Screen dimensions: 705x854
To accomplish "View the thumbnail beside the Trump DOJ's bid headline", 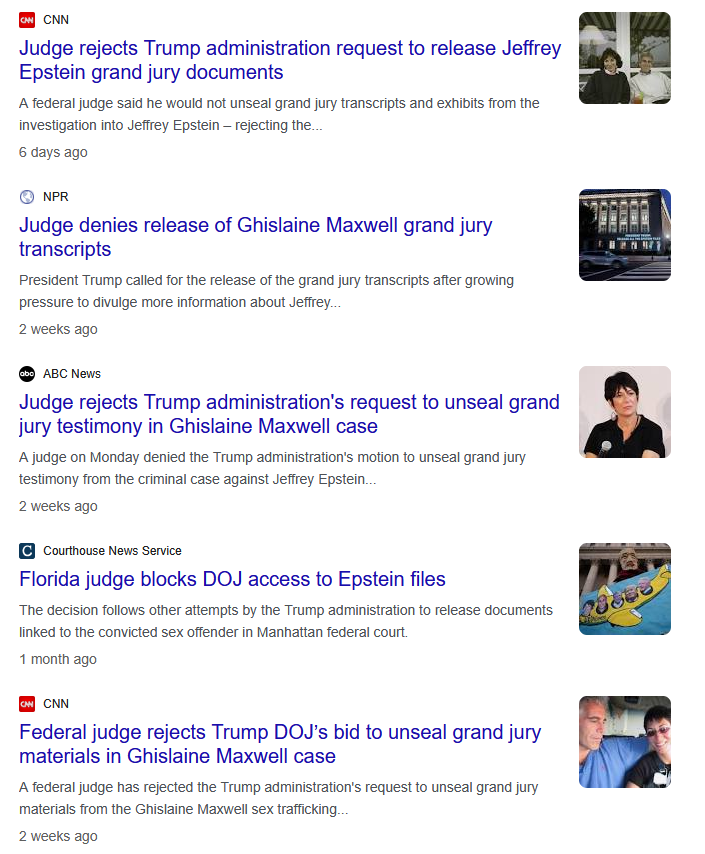I will click(x=624, y=742).
